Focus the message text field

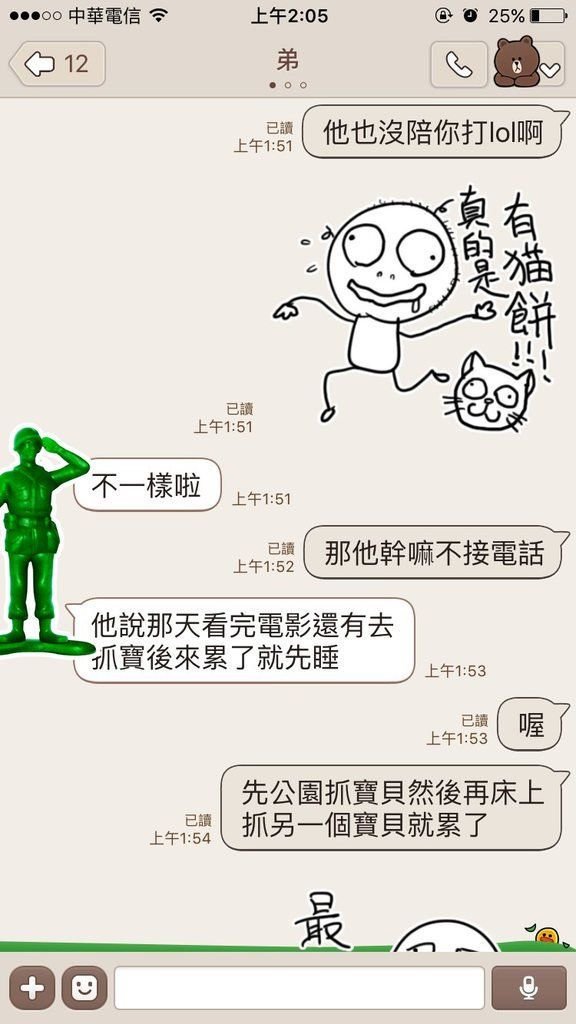coord(300,988)
